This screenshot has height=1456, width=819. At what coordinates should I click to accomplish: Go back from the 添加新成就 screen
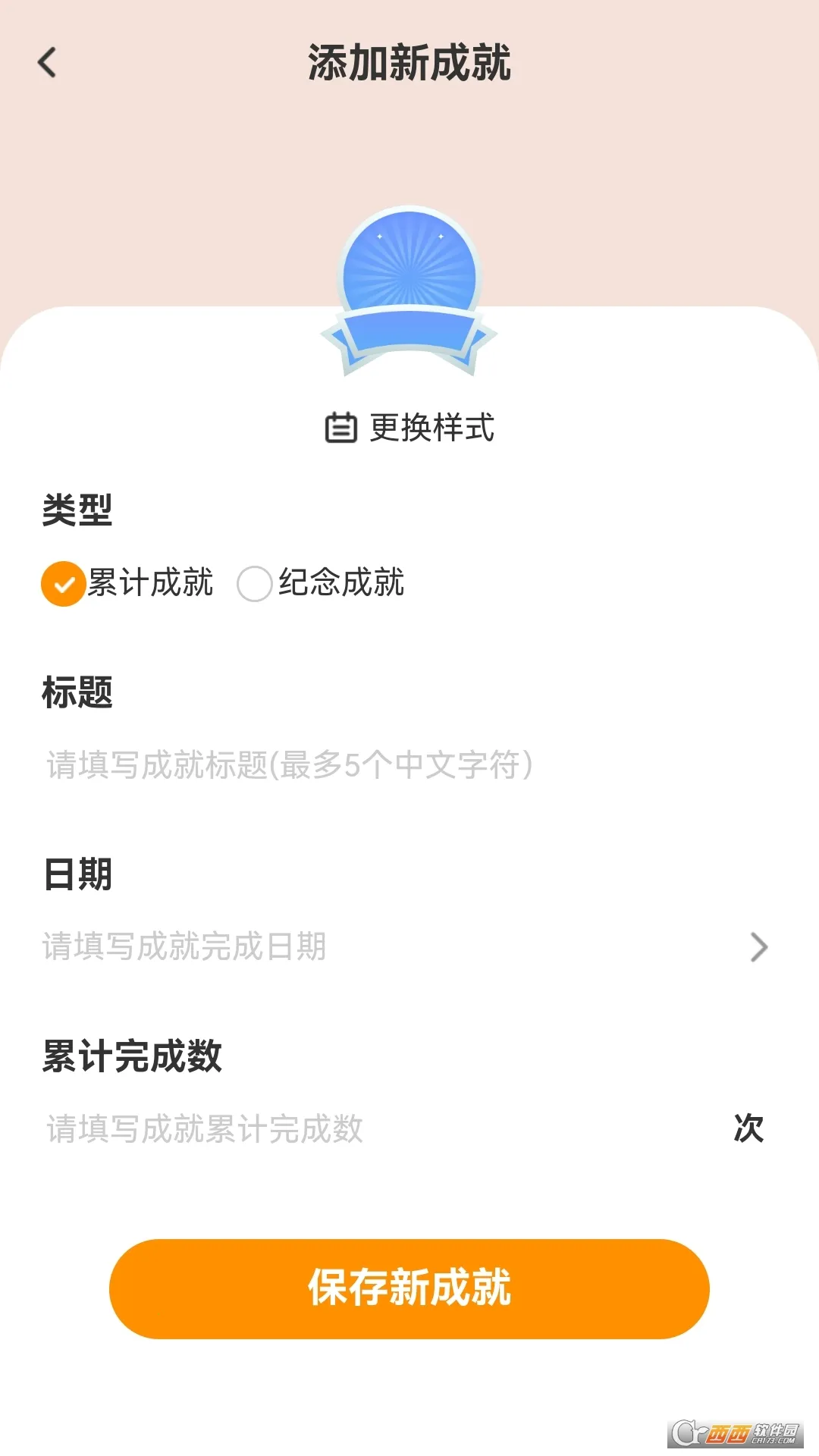47,62
